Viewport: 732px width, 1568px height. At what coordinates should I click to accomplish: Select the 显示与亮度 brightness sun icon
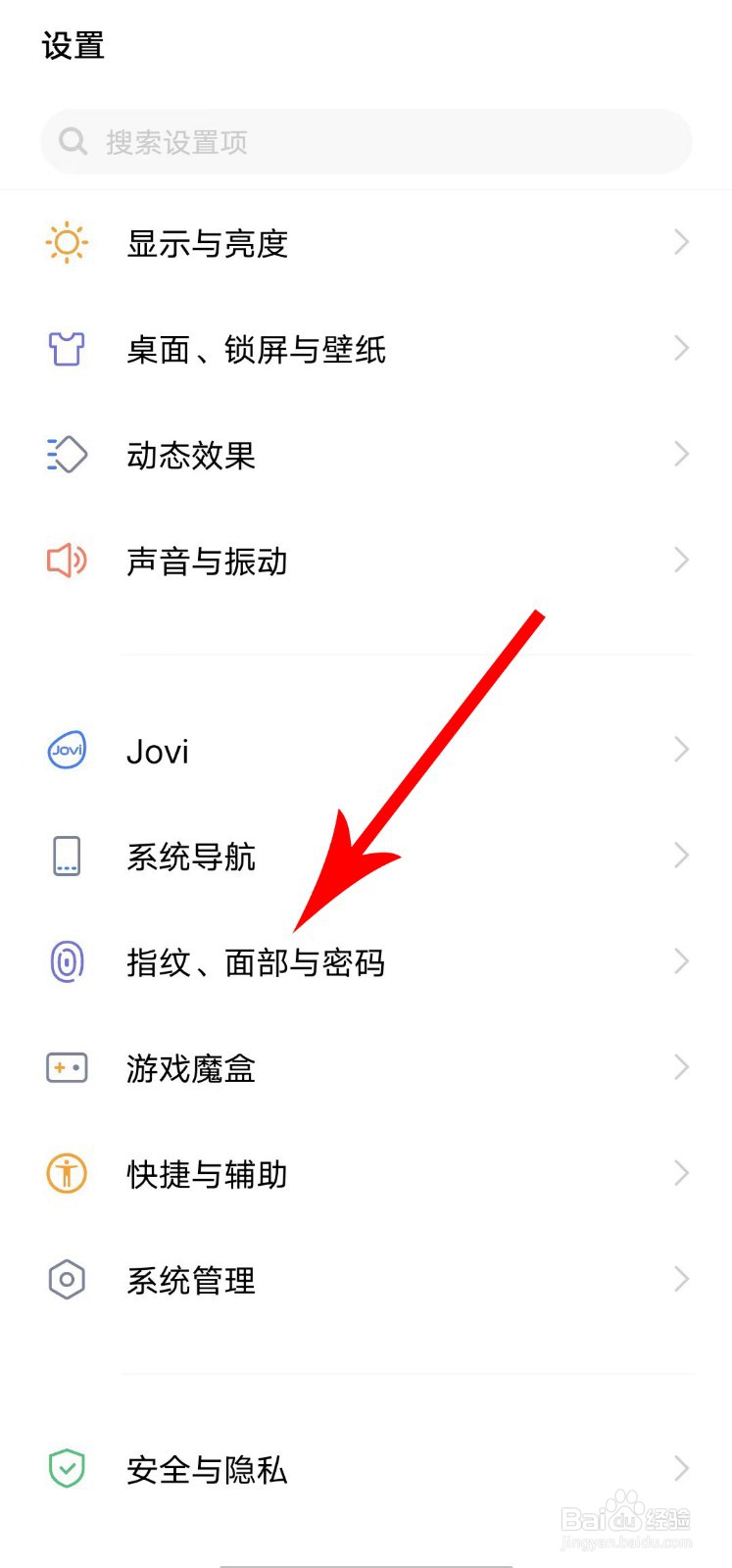coord(66,242)
